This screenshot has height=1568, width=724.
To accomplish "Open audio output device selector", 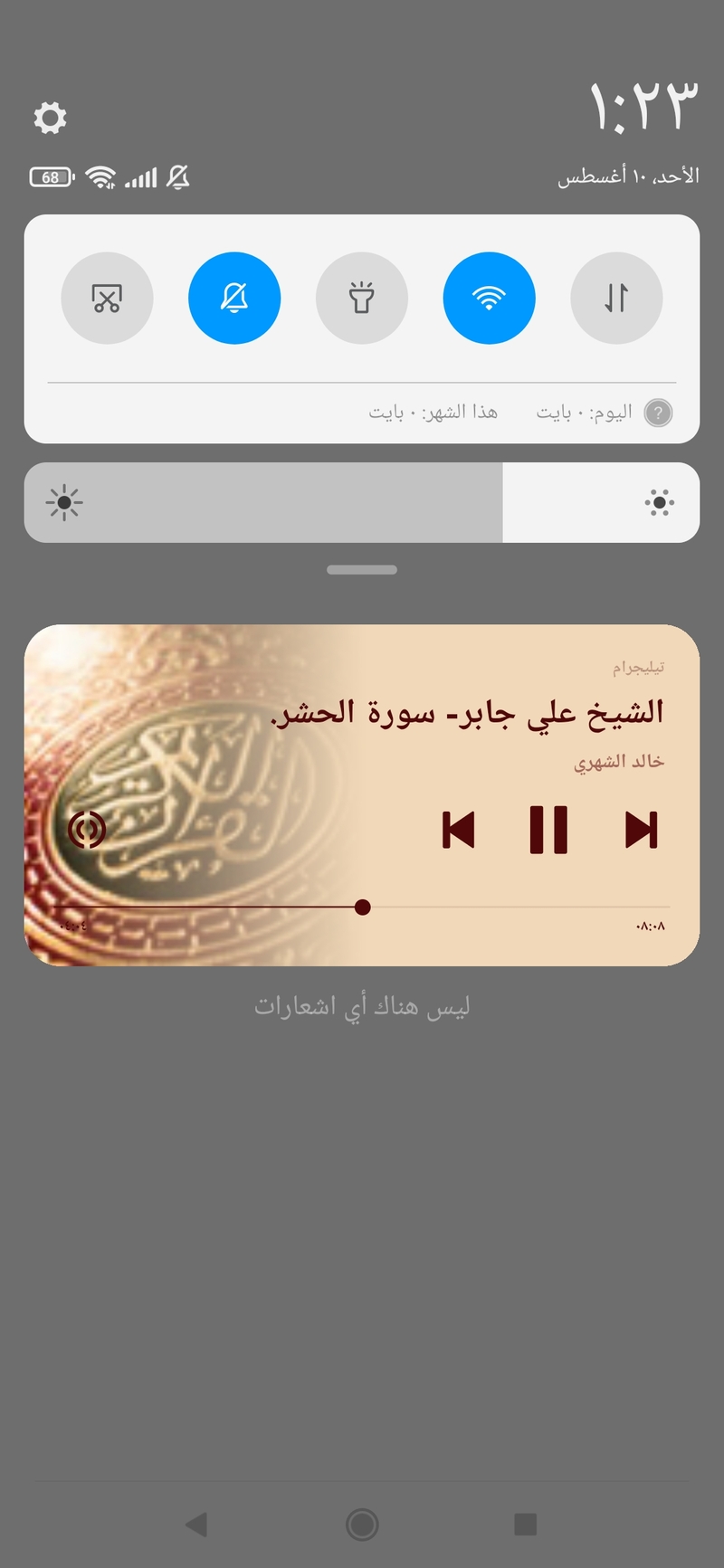I will click(87, 829).
